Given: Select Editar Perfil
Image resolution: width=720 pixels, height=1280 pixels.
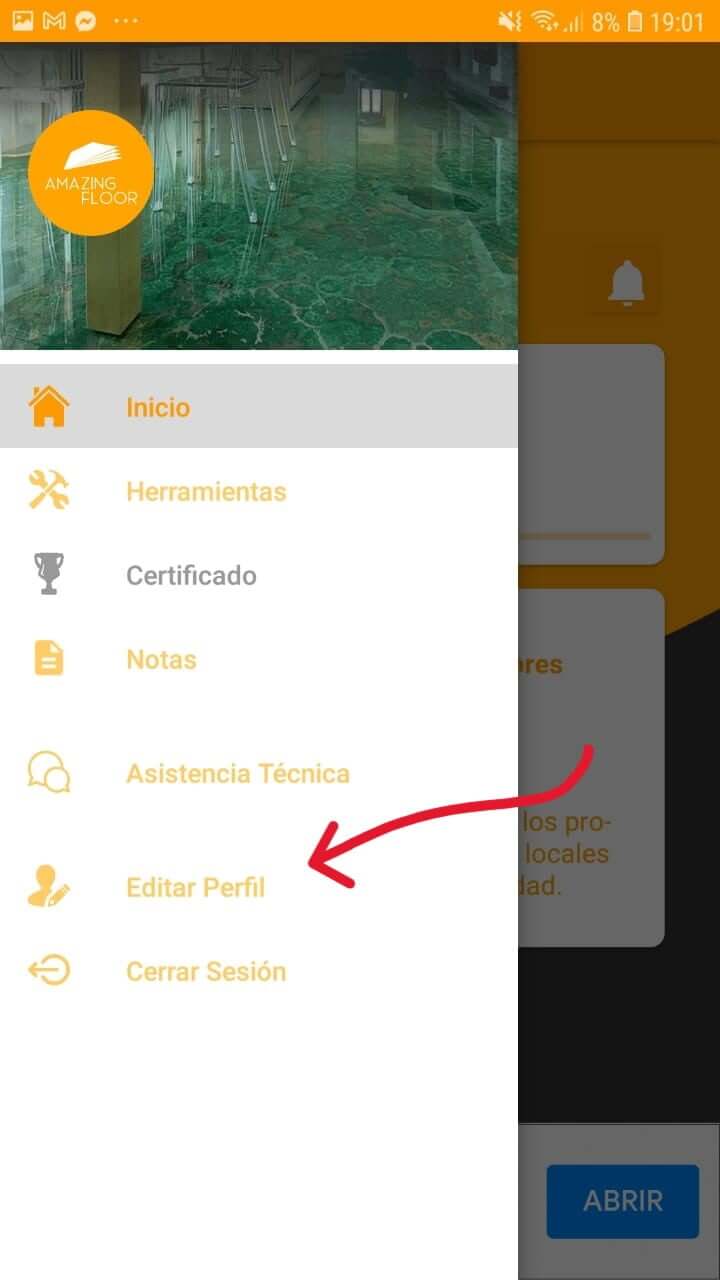Looking at the screenshot, I should click(x=195, y=887).
